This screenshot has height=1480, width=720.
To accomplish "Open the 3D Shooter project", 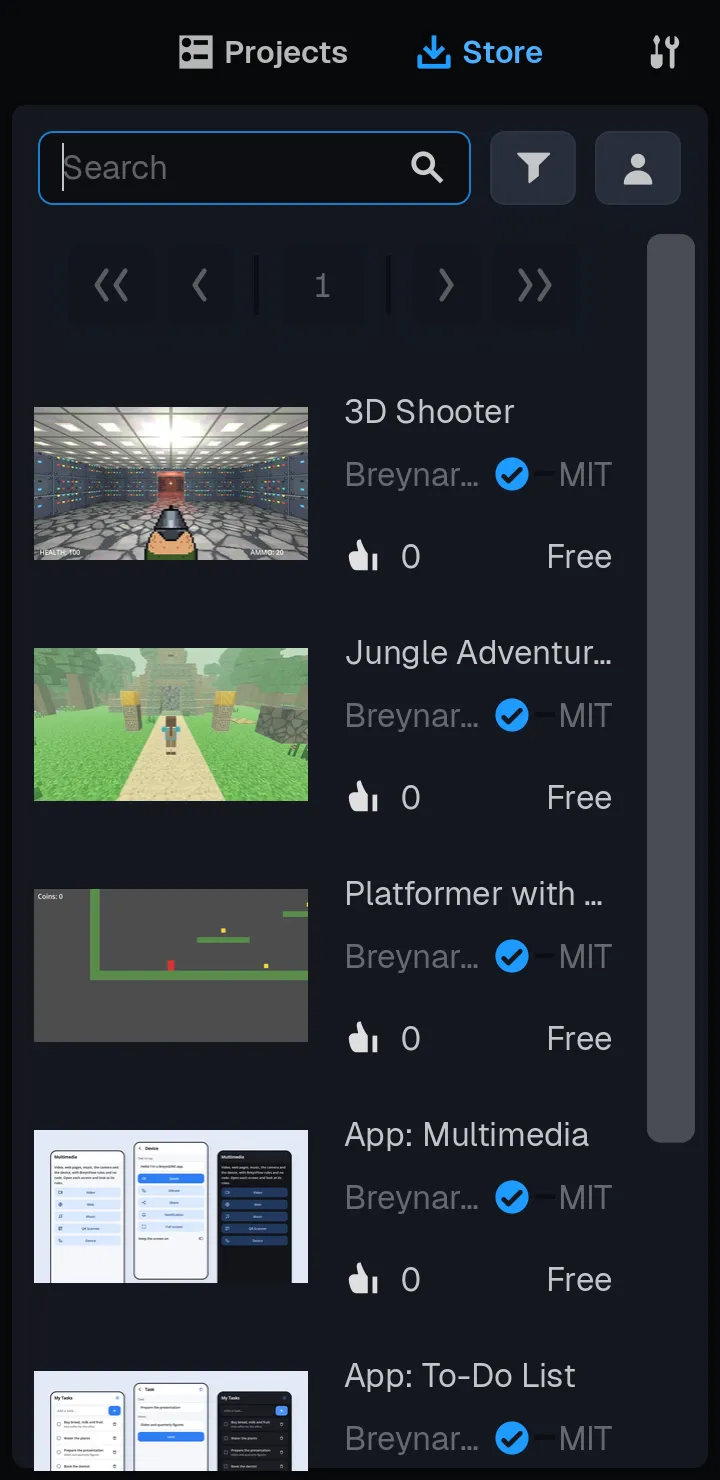I will pyautogui.click(x=323, y=484).
